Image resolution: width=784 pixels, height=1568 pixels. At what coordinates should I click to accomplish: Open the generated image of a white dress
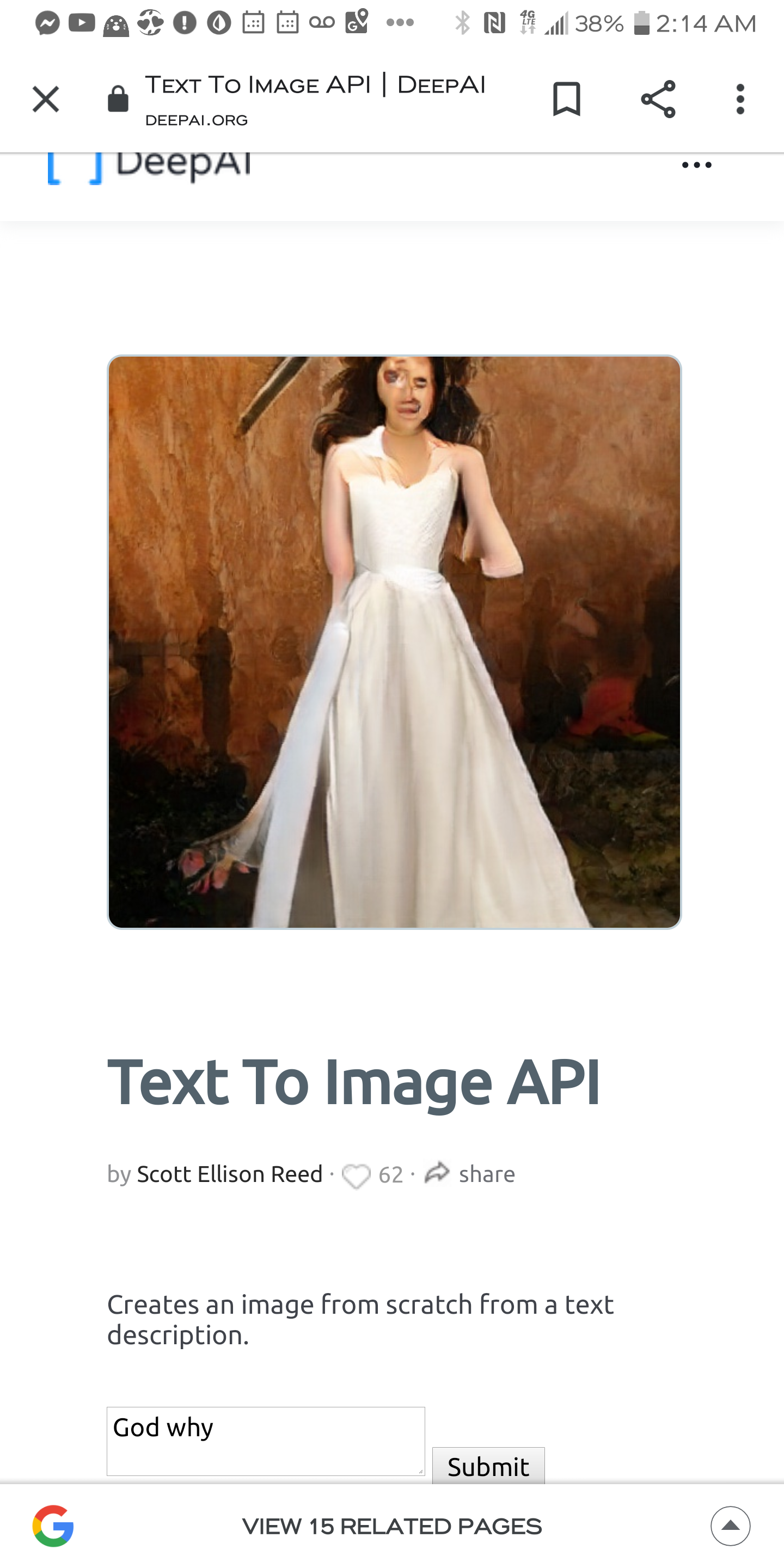pyautogui.click(x=394, y=641)
